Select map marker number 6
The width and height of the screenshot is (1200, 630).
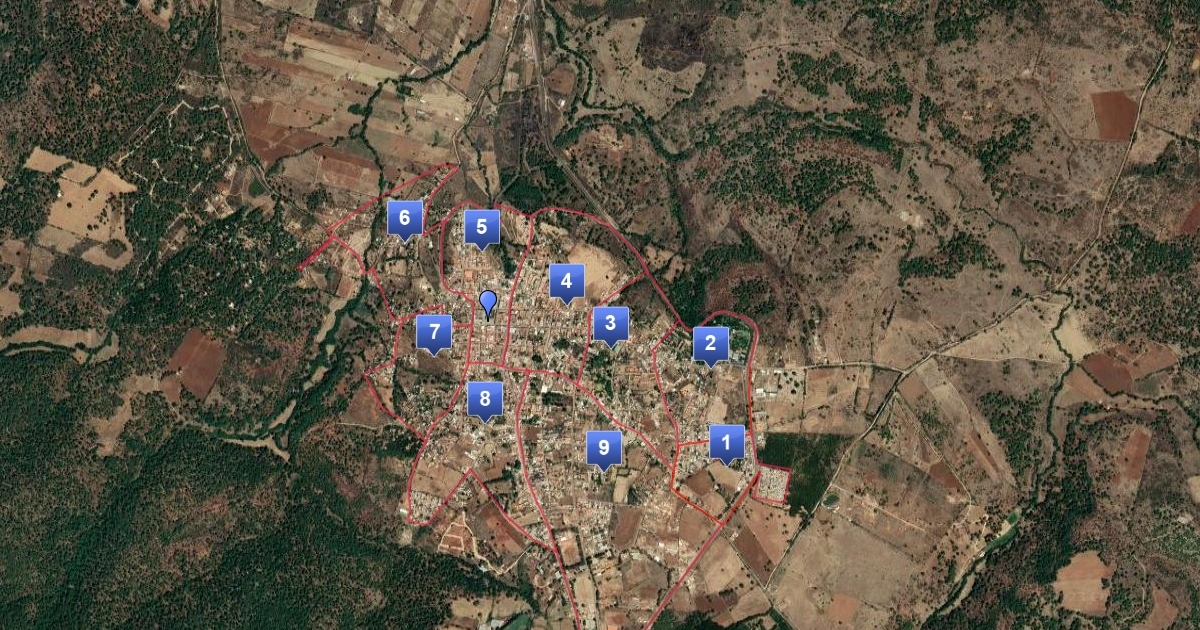coord(404,217)
